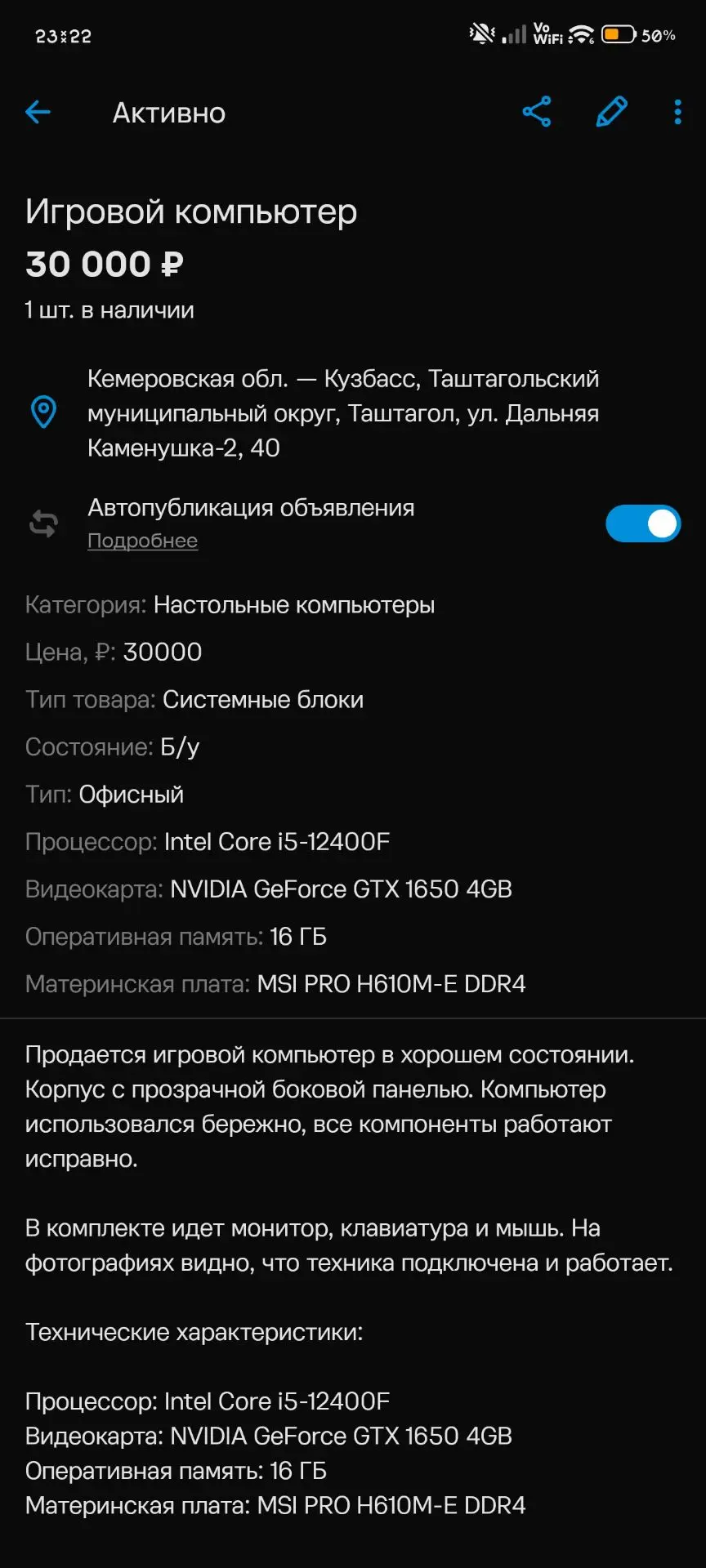Disable the Автопубликация объявления switch

point(643,523)
